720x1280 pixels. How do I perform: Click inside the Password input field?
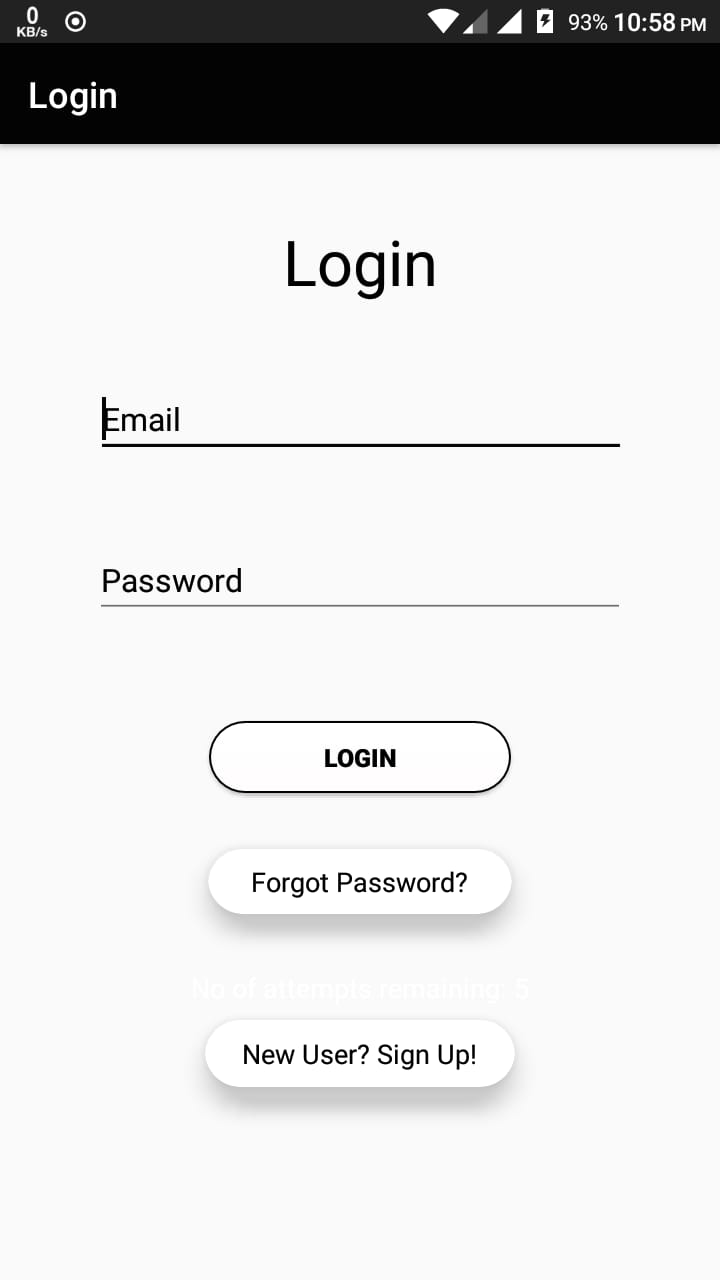point(360,581)
